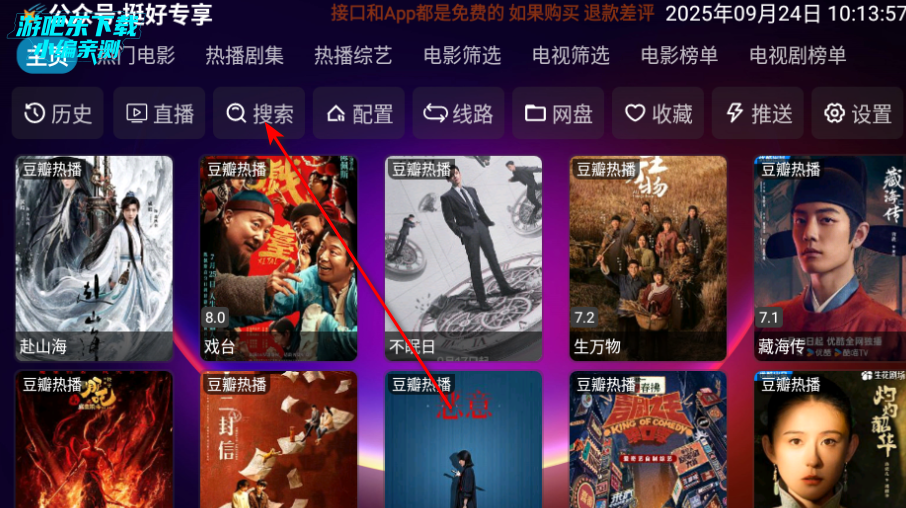Switch to the 电视剧榜单 tab
Image resolution: width=906 pixels, height=508 pixels.
click(797, 56)
